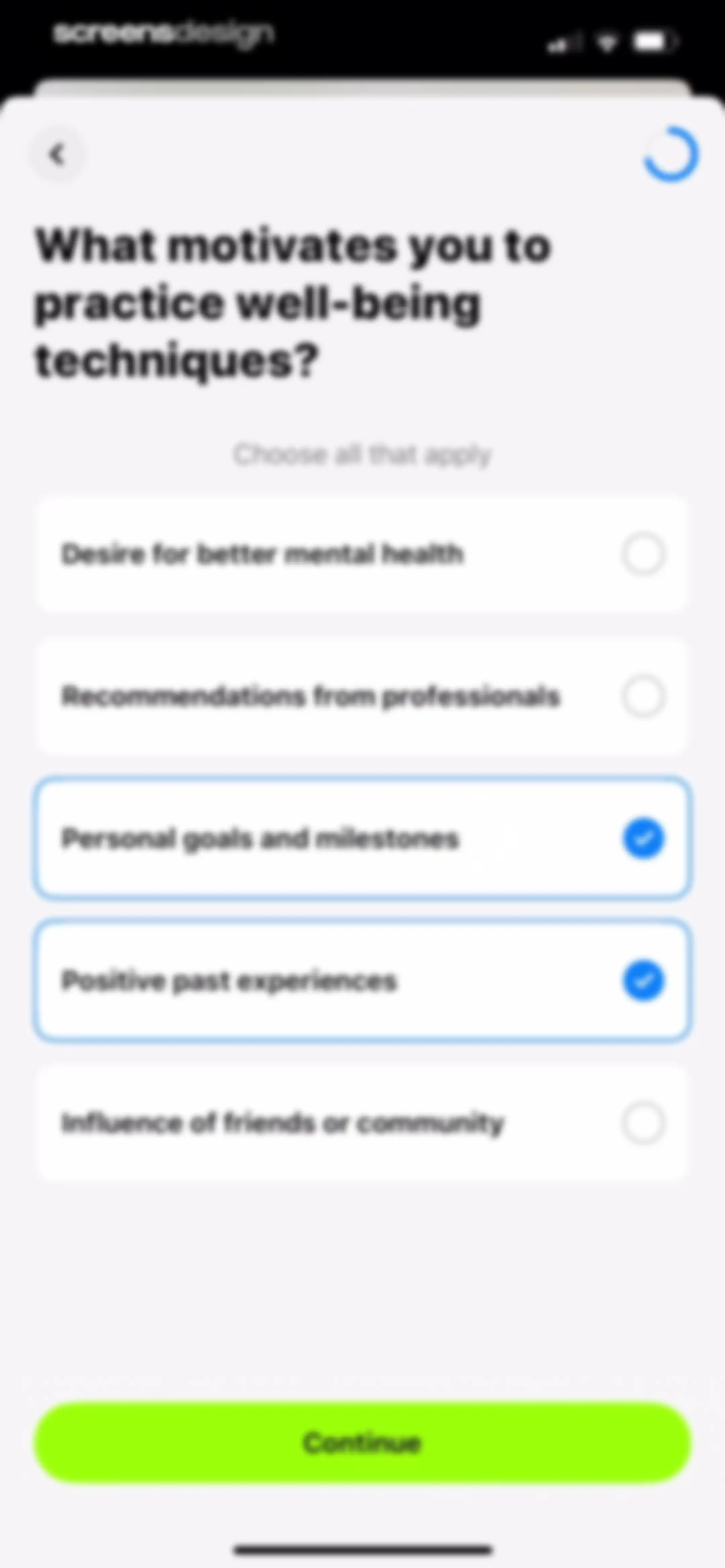Select Desire for better mental health
This screenshot has width=725, height=1568.
coord(362,554)
